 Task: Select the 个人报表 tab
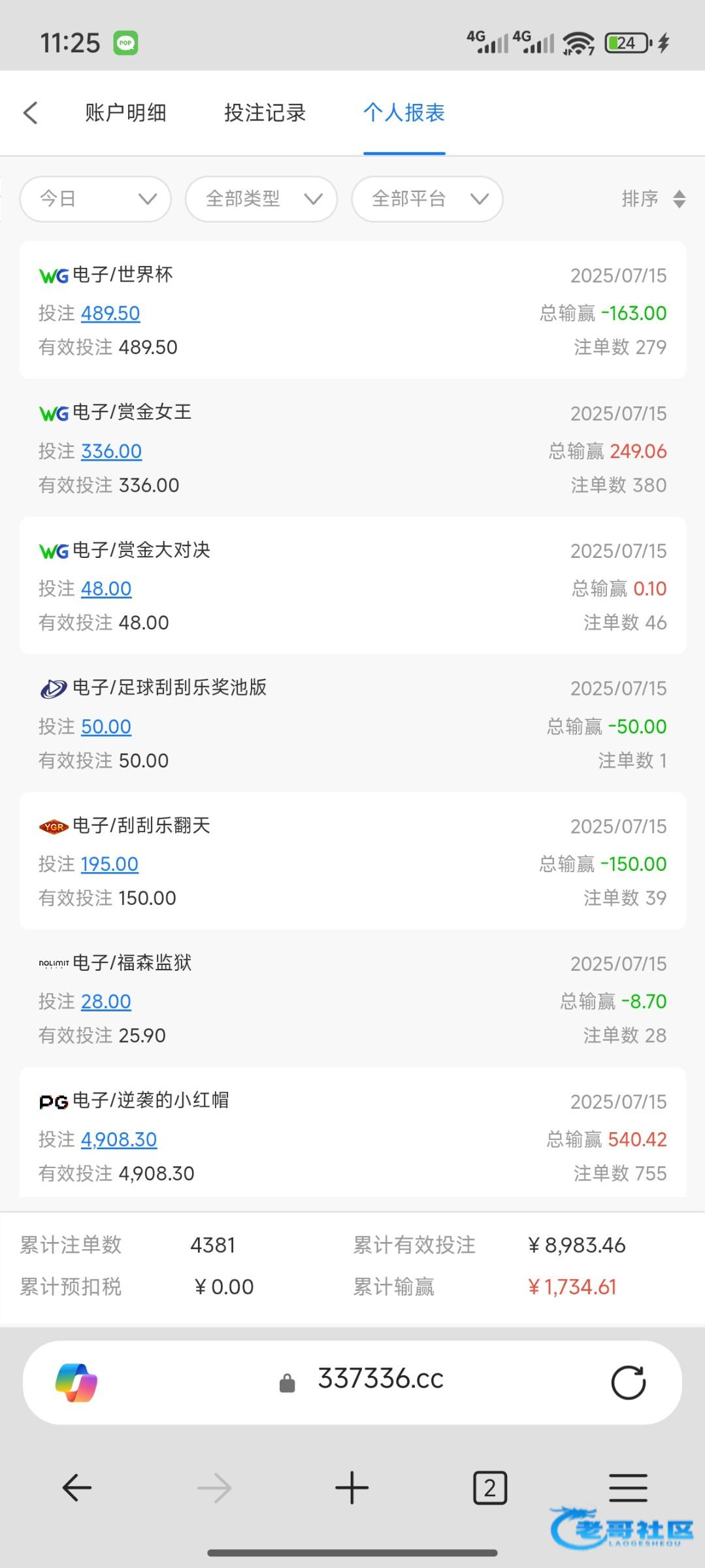tap(404, 112)
